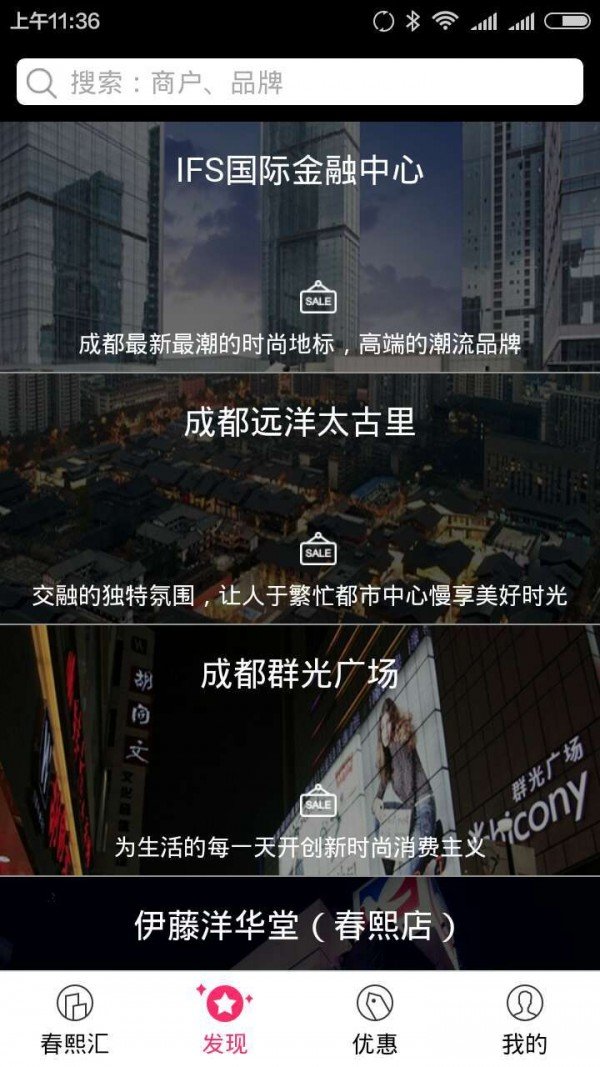The image size is (600, 1067).
Task: View the 成都群光广场 mall card
Action: [300, 750]
